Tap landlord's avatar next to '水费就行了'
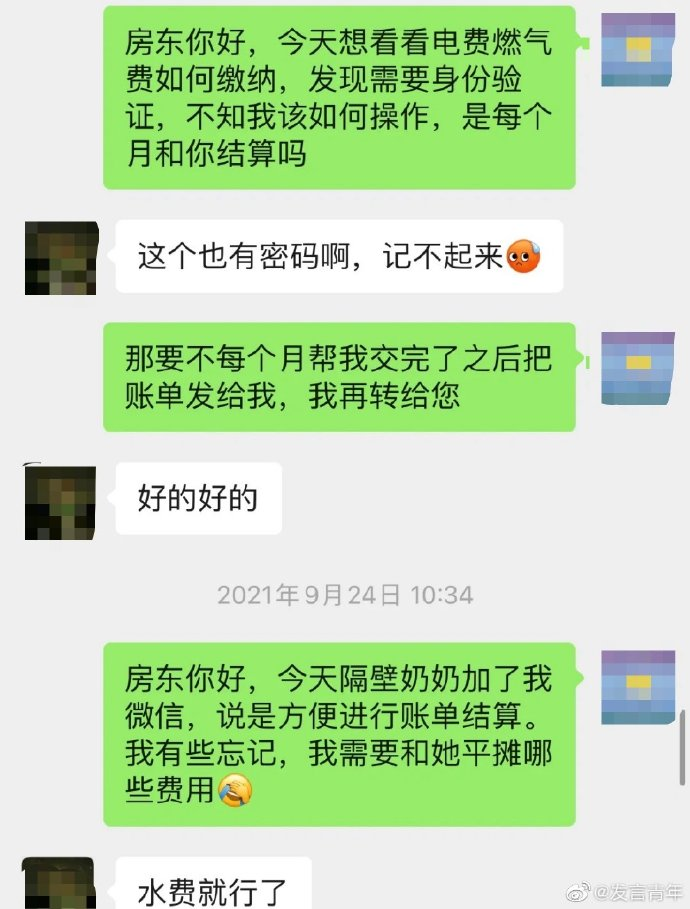 click(58, 883)
